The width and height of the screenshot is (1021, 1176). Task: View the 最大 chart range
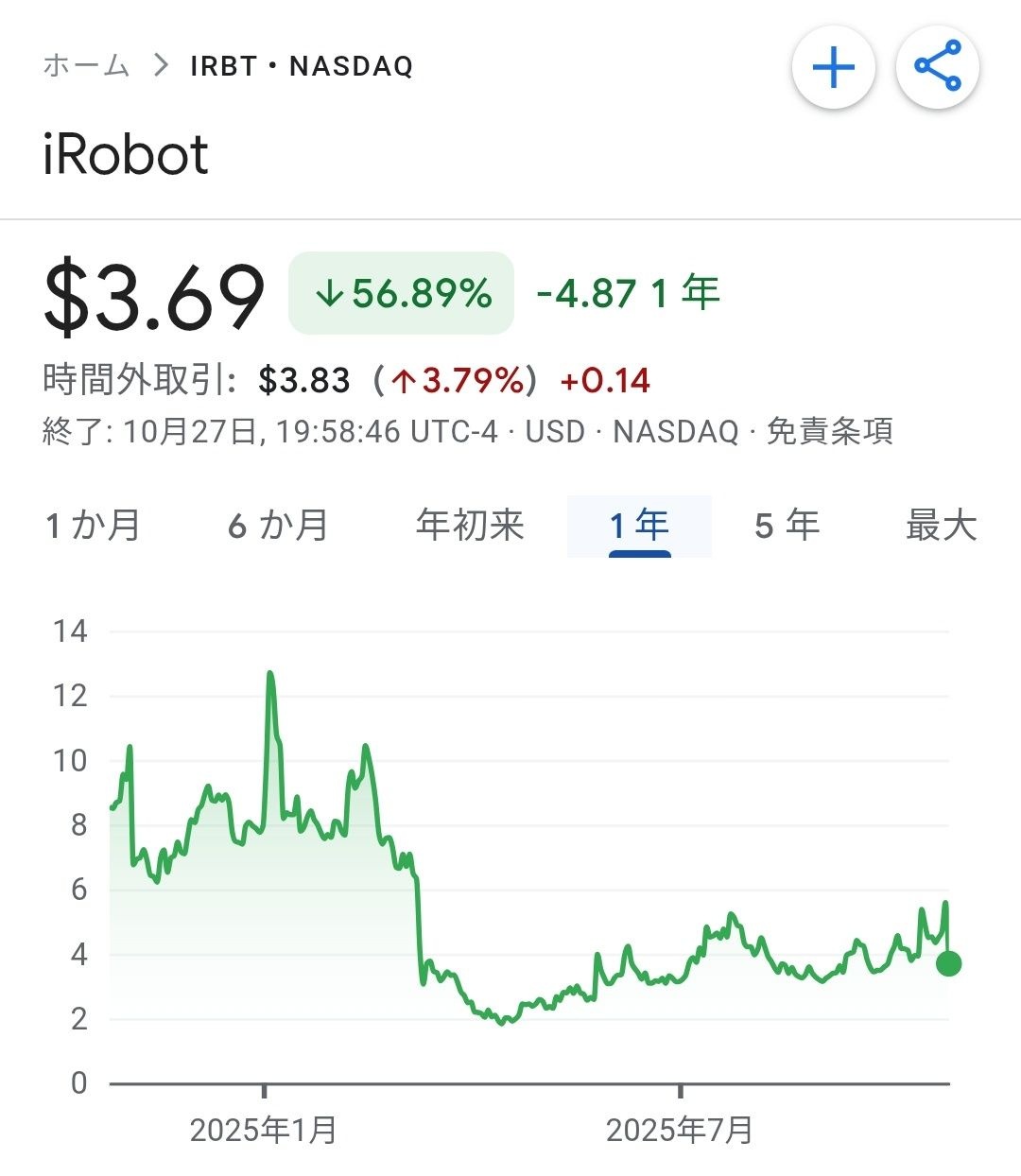pyautogui.click(x=941, y=525)
